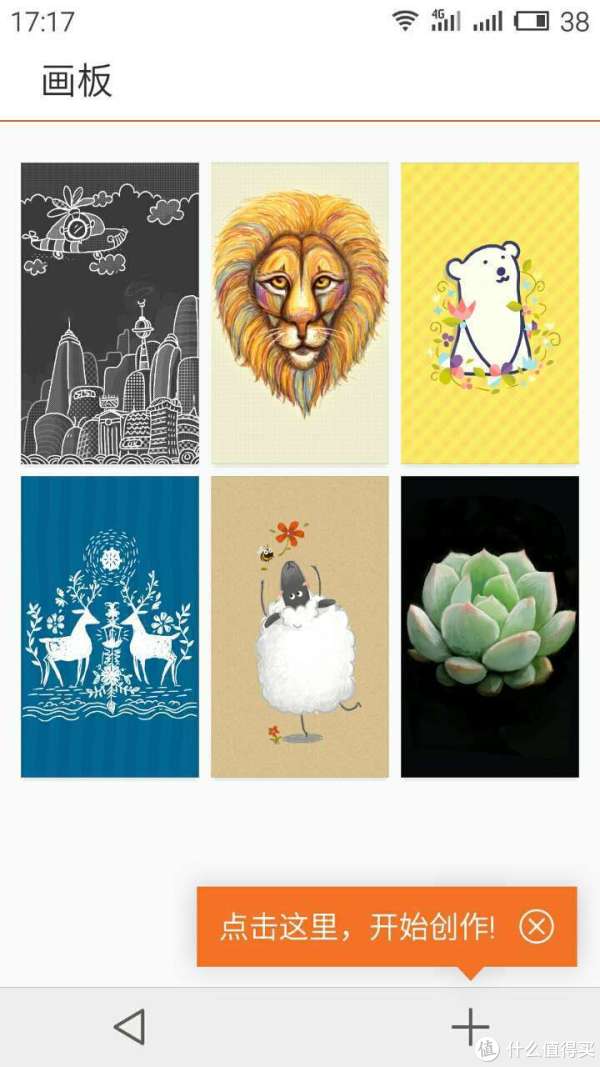
Task: Go back with the bottom back arrow
Action: (x=129, y=1026)
